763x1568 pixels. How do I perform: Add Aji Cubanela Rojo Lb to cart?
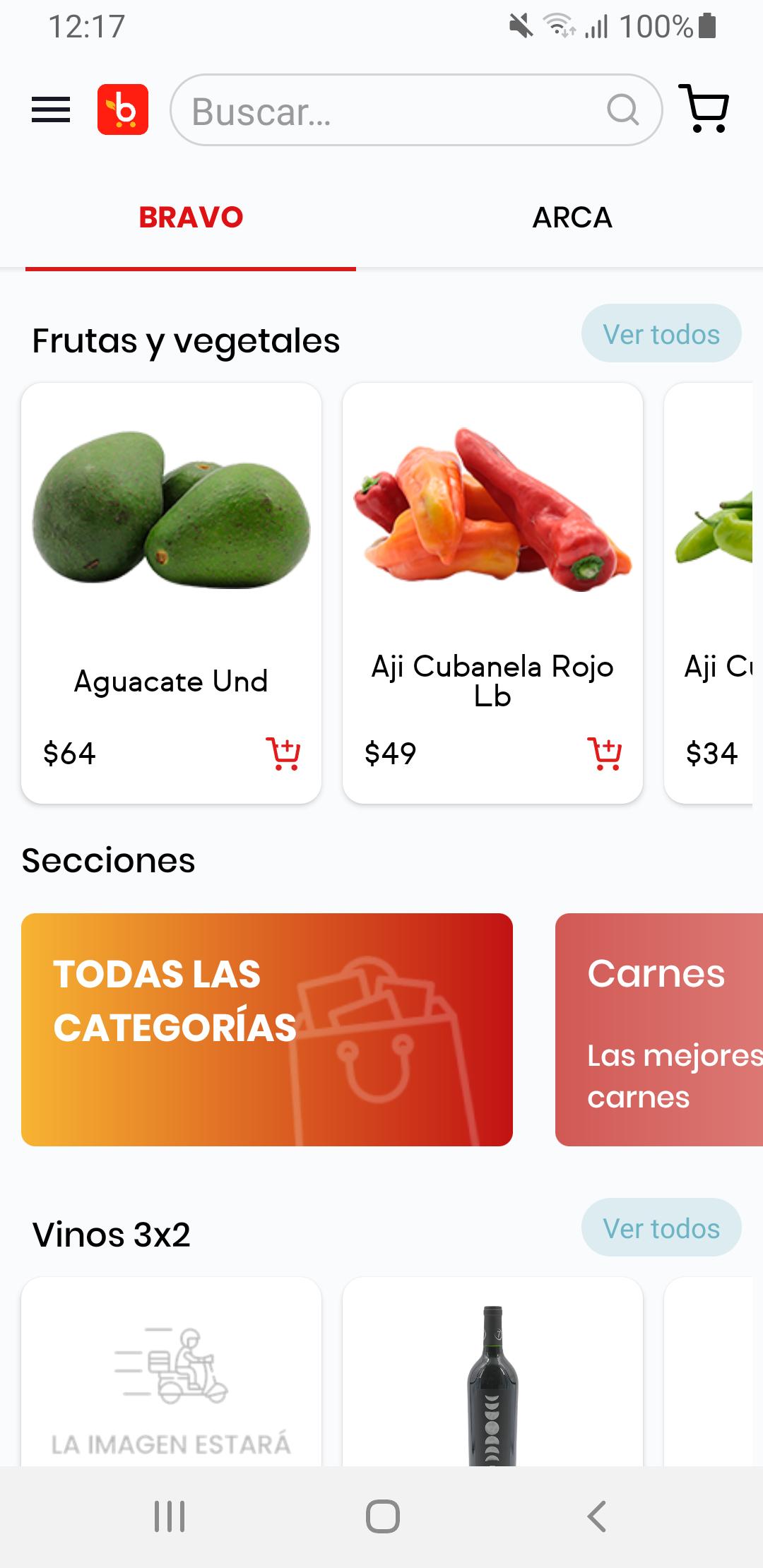tap(604, 754)
